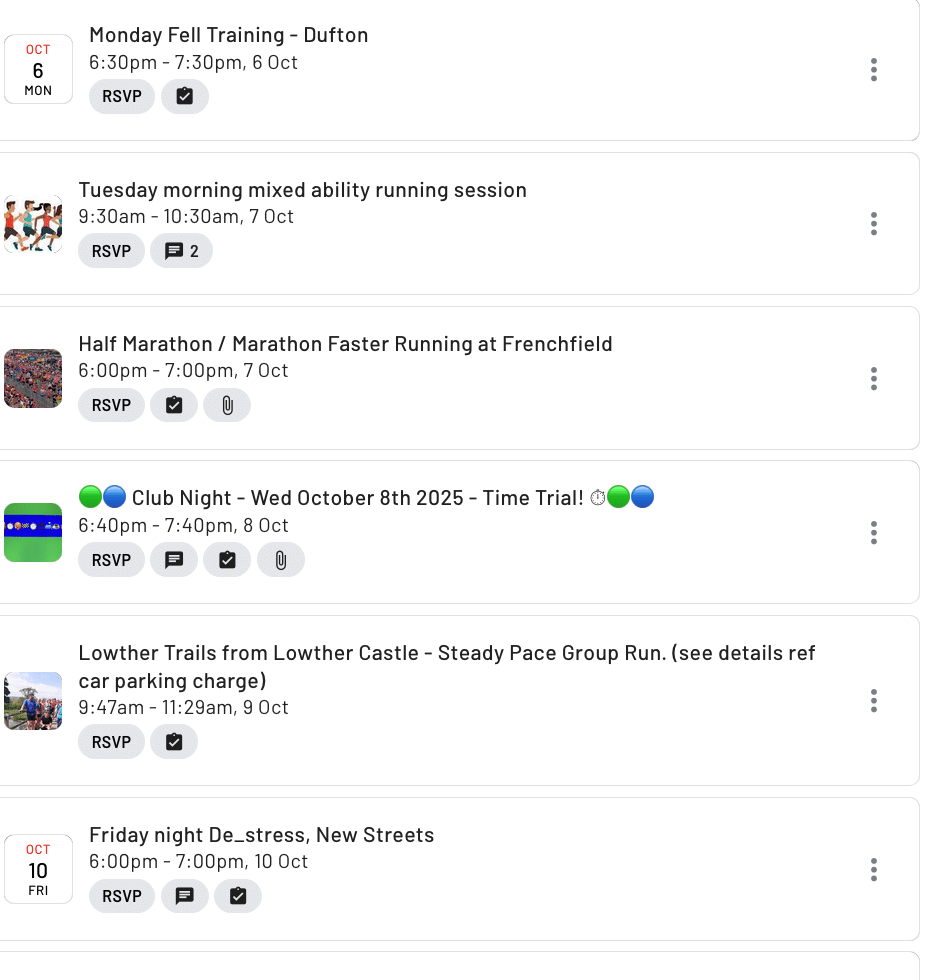Open more options for Tuesday morning running session

point(873,224)
